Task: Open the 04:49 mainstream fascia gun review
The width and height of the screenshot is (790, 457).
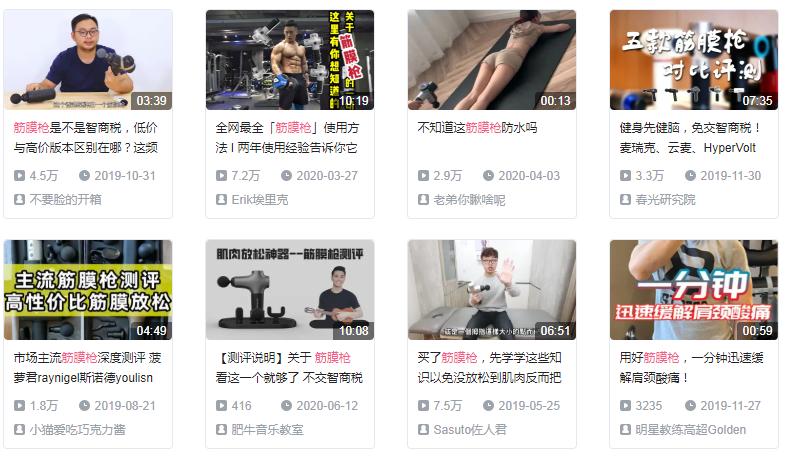Action: pos(88,290)
